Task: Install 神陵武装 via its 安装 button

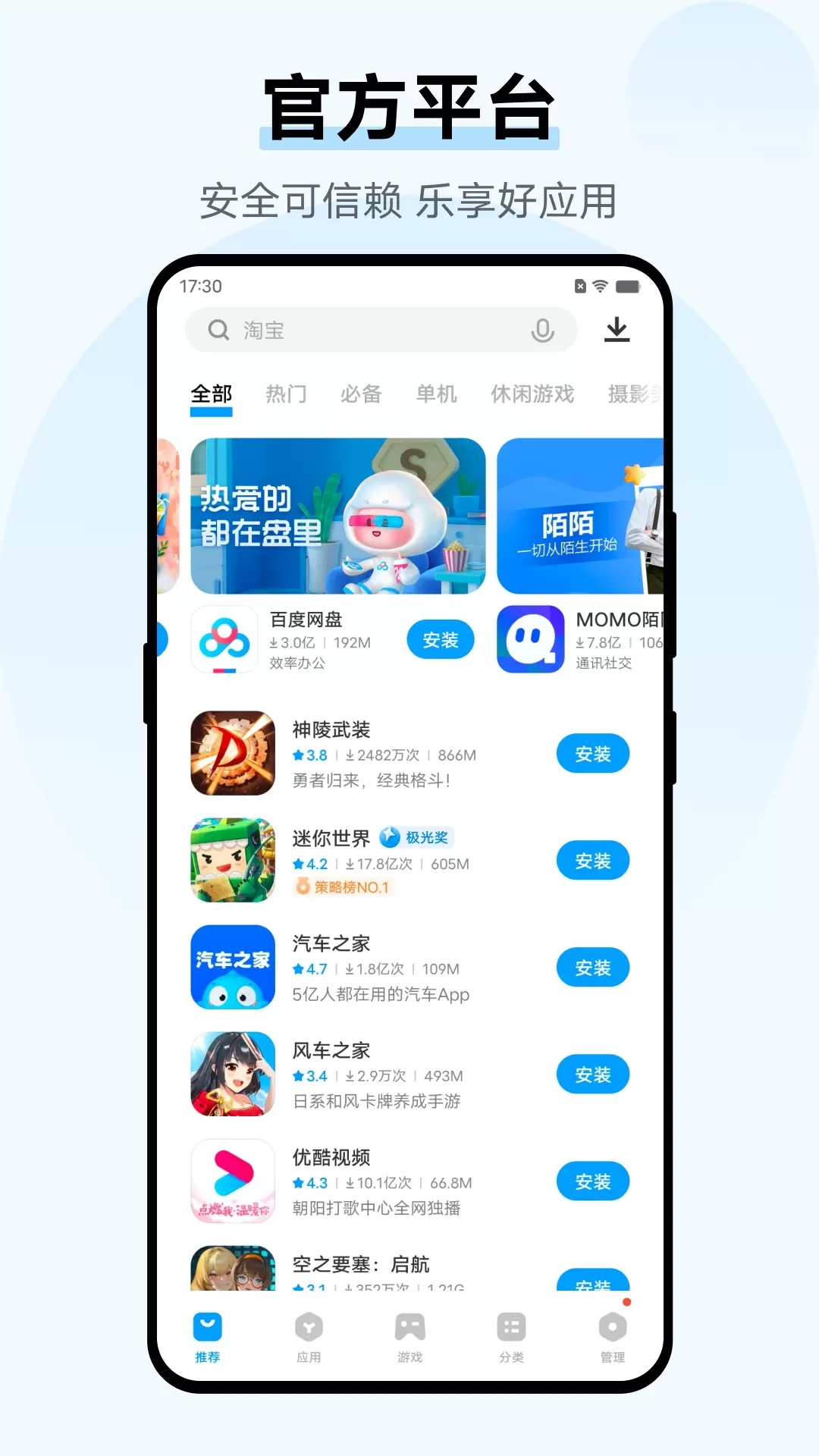Action: point(594,754)
